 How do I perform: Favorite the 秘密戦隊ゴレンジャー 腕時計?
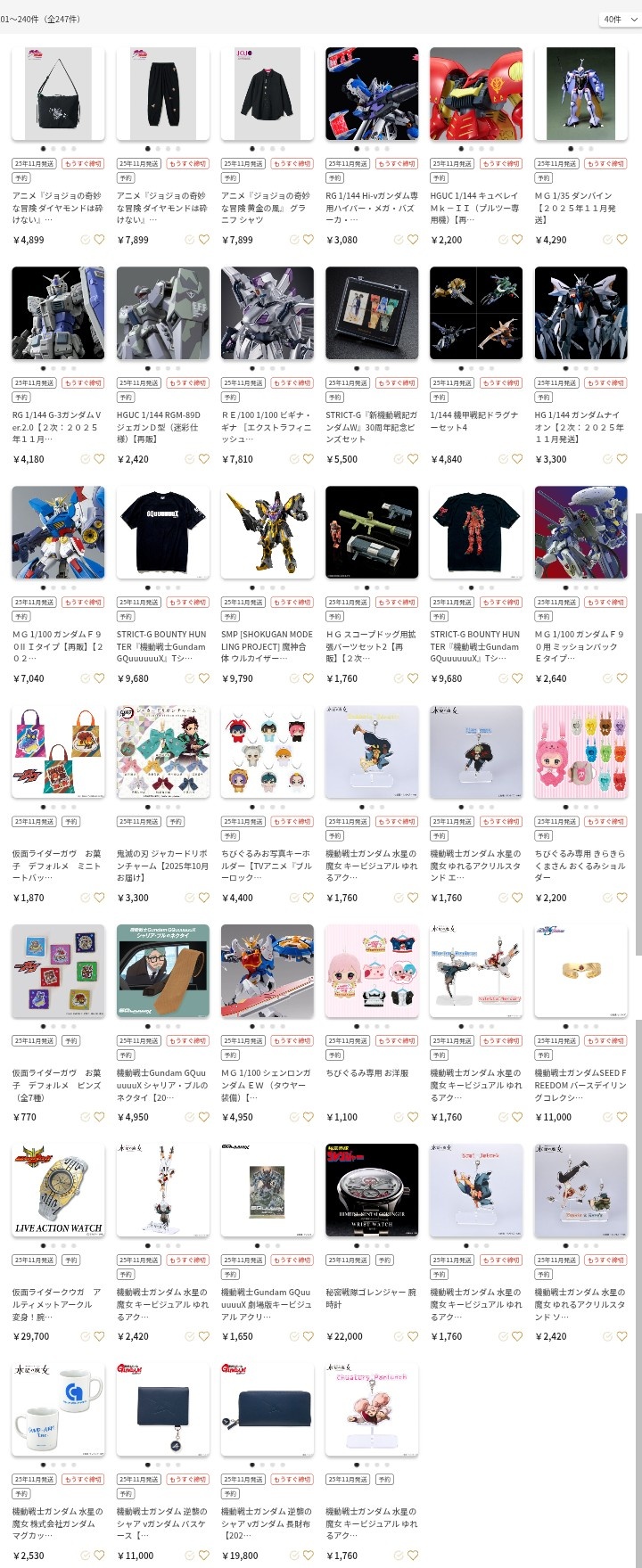tap(413, 1336)
